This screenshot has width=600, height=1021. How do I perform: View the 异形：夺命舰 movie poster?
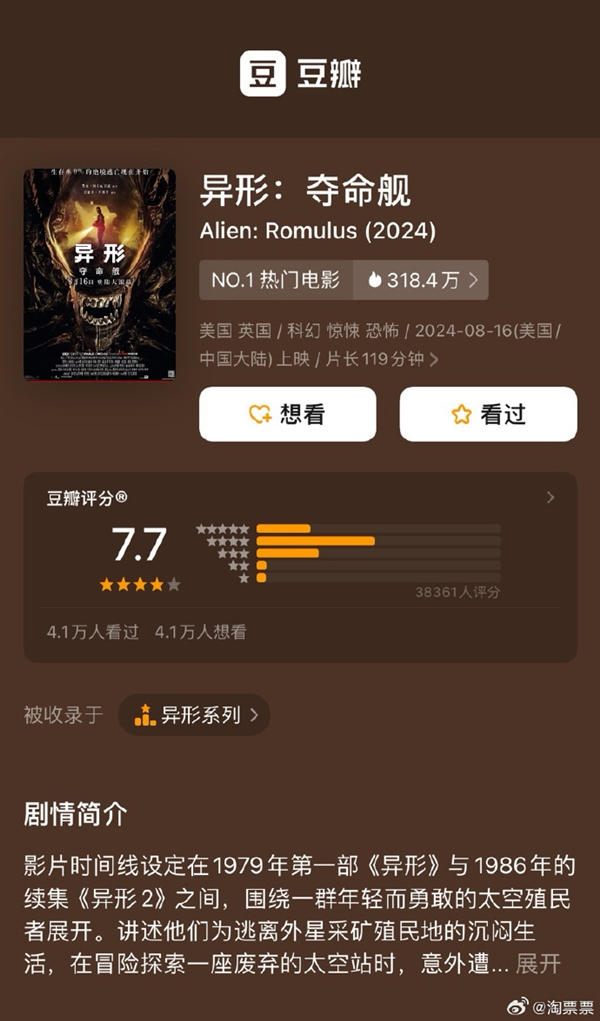[99, 274]
